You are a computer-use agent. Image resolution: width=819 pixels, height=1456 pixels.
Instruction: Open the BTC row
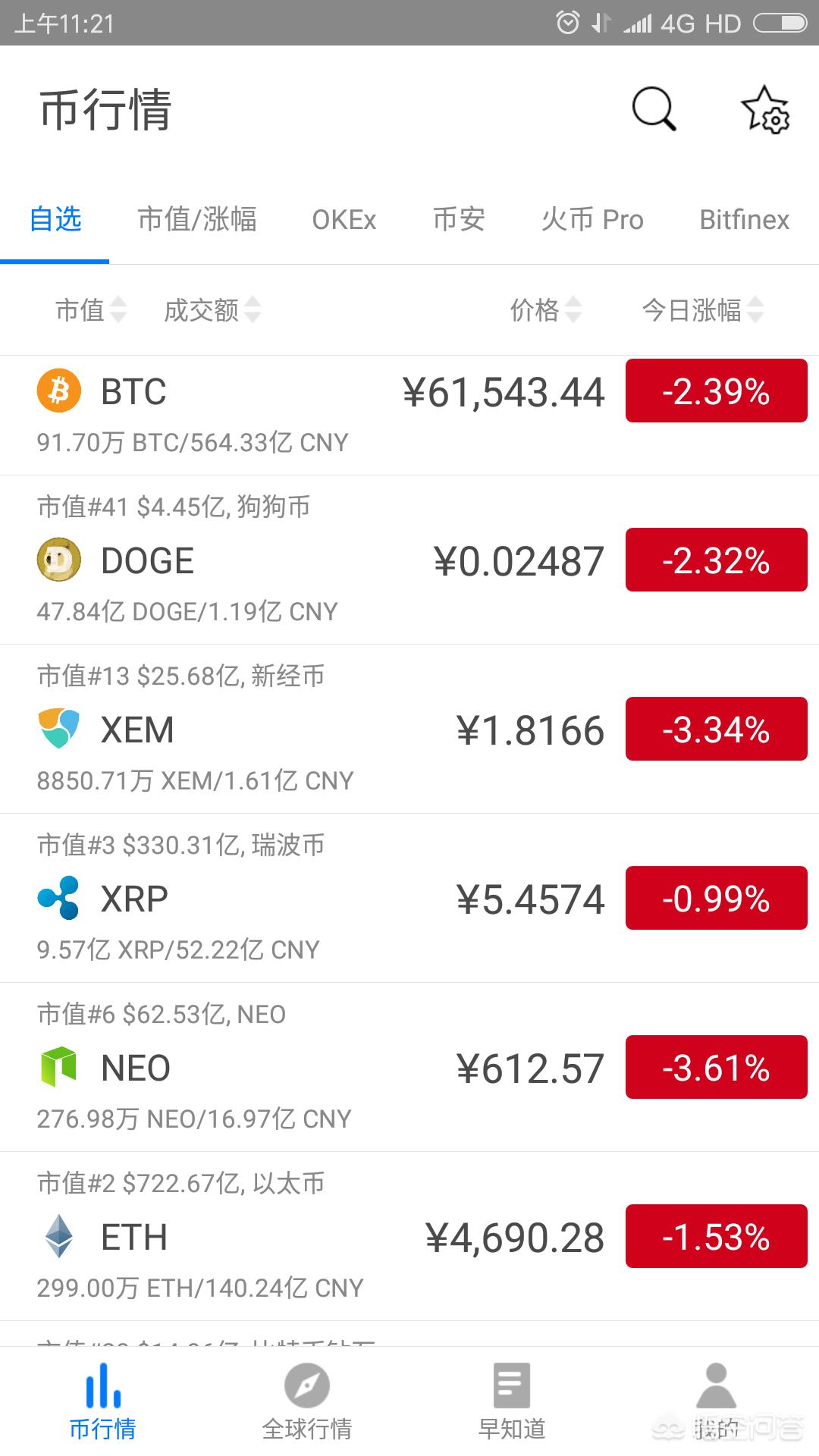[x=409, y=416]
